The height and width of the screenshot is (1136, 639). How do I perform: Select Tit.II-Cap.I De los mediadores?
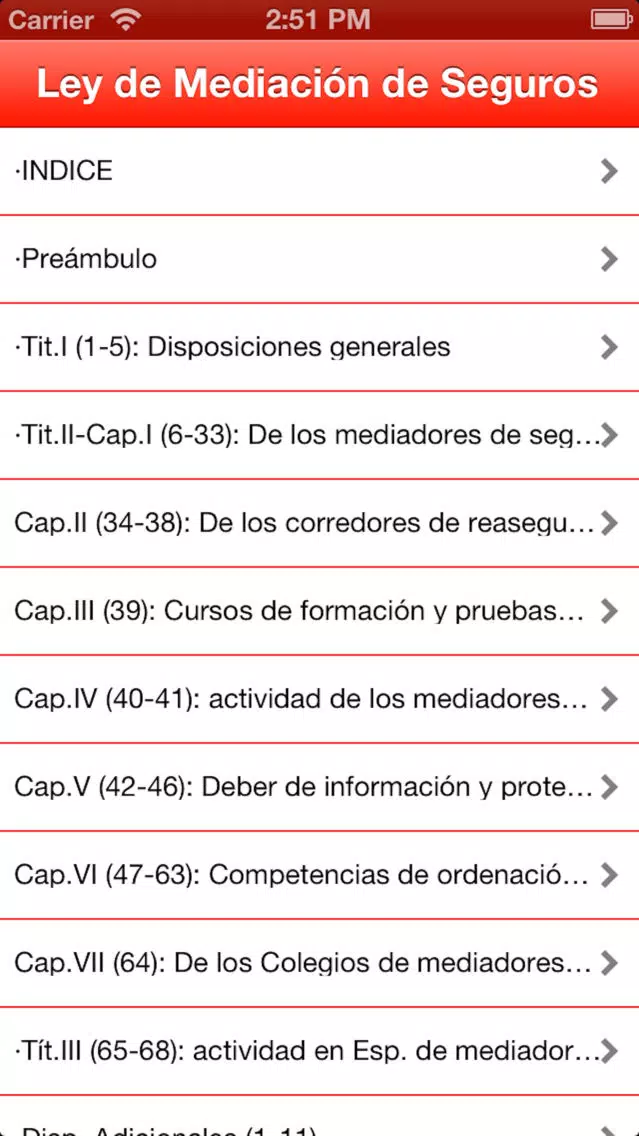pyautogui.click(x=320, y=435)
